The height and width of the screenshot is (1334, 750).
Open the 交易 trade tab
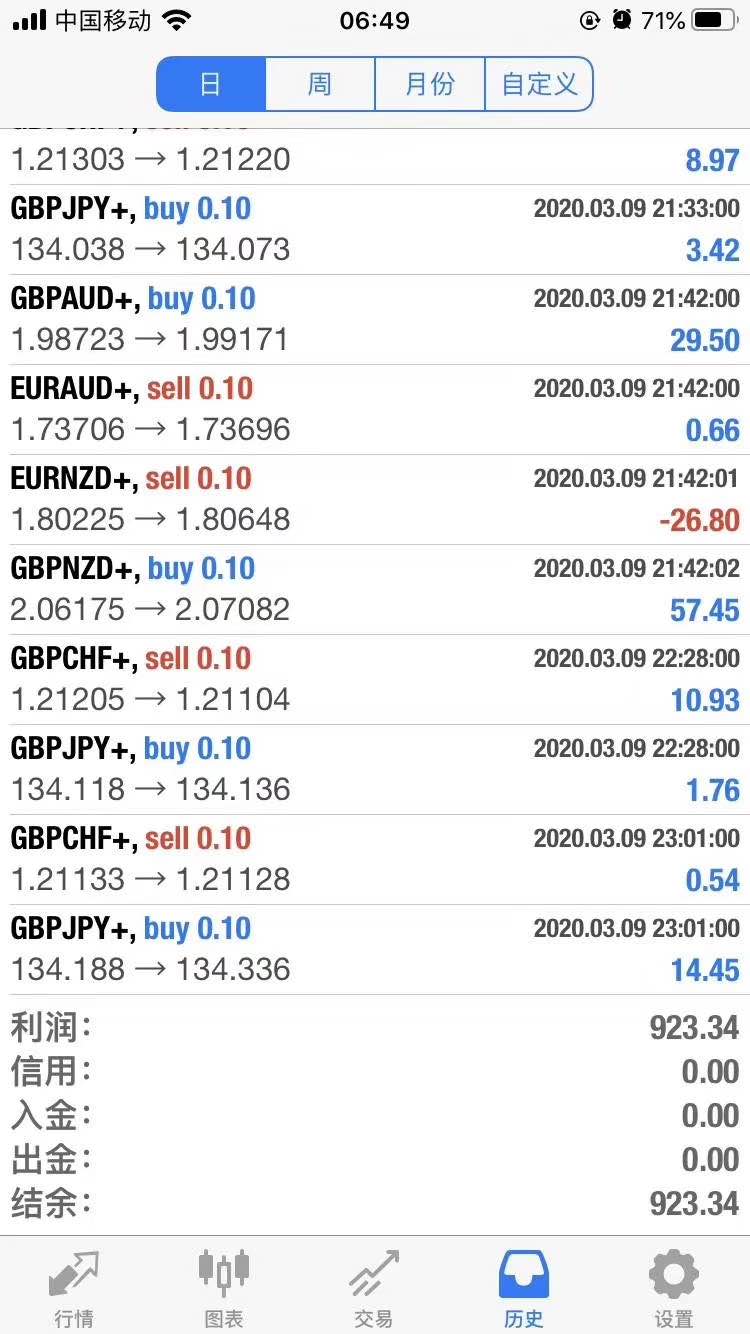point(374,1287)
